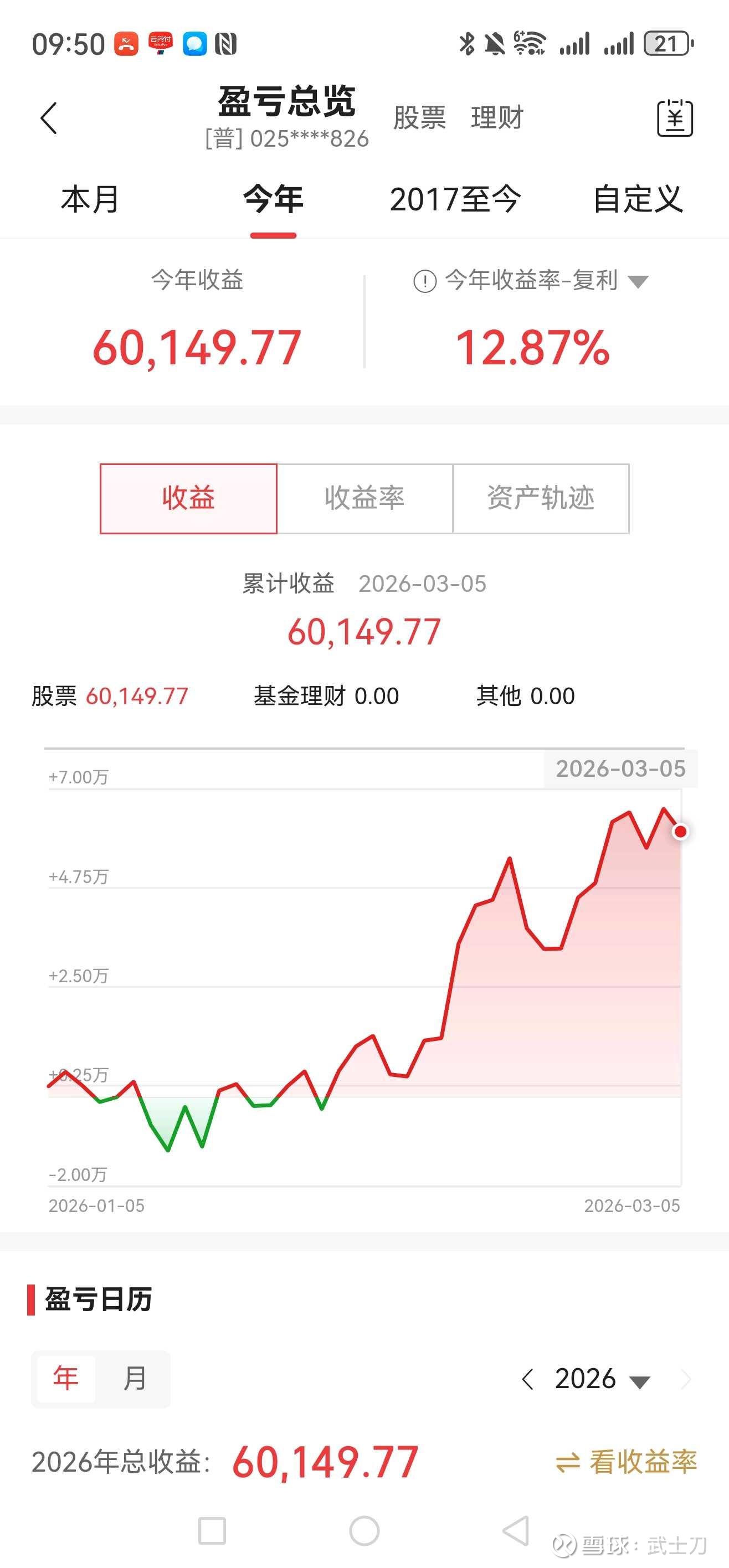Switch the chart to 资产轨迹
The width and height of the screenshot is (729, 1568).
[x=541, y=498]
